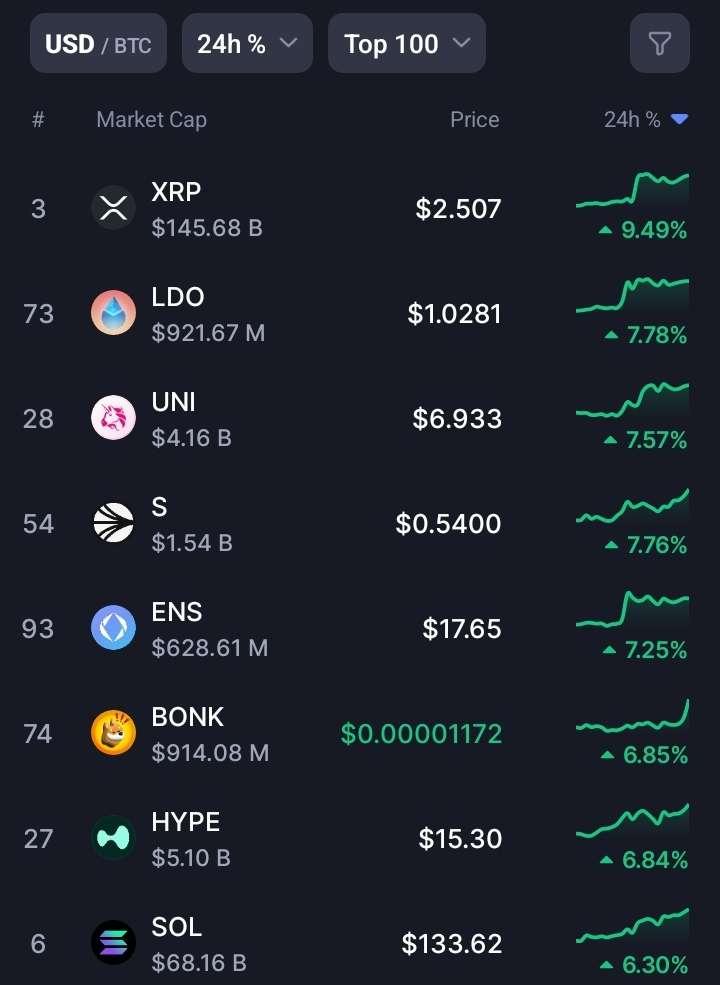Open the filter icon
Image resolution: width=720 pixels, height=985 pixels.
(x=659, y=43)
